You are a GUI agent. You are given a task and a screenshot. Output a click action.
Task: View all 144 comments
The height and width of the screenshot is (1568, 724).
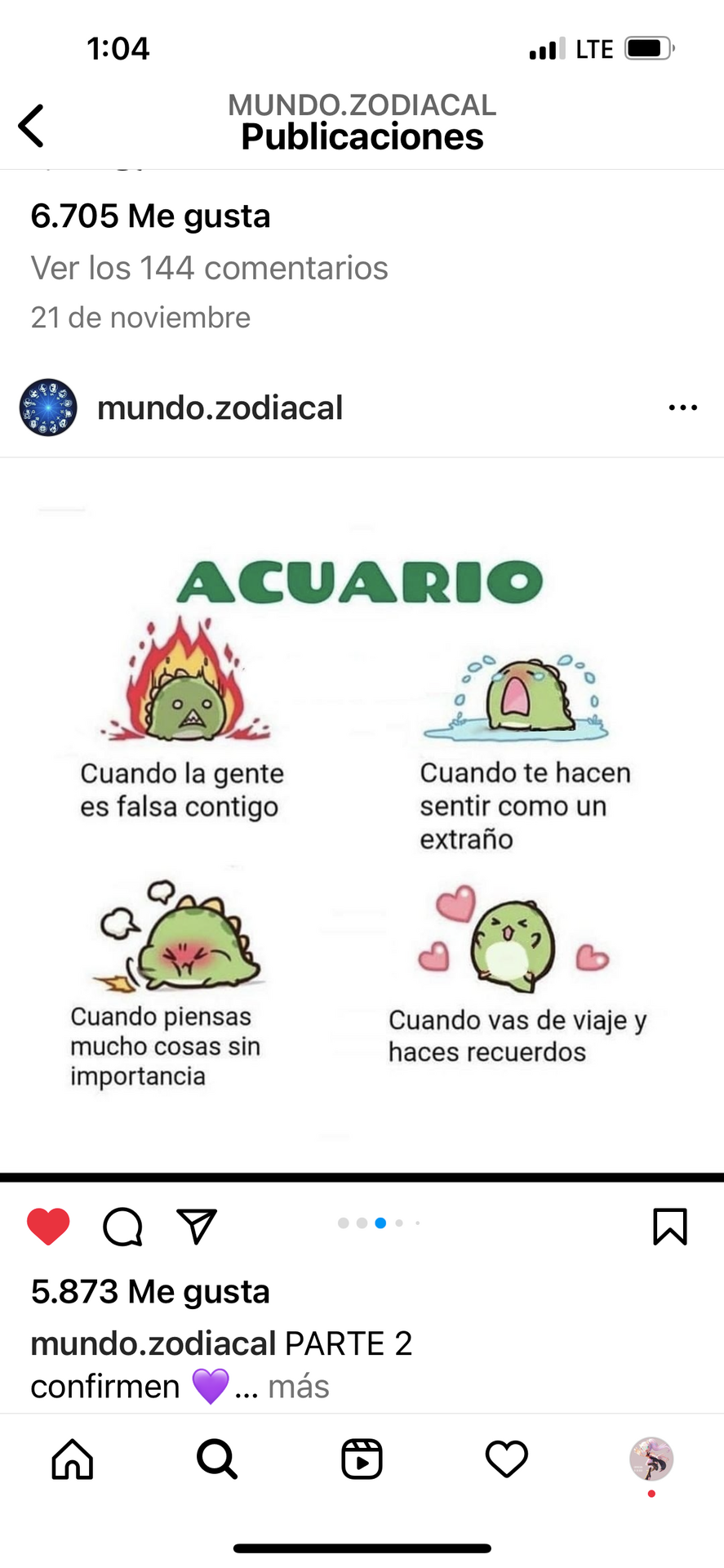[x=209, y=268]
